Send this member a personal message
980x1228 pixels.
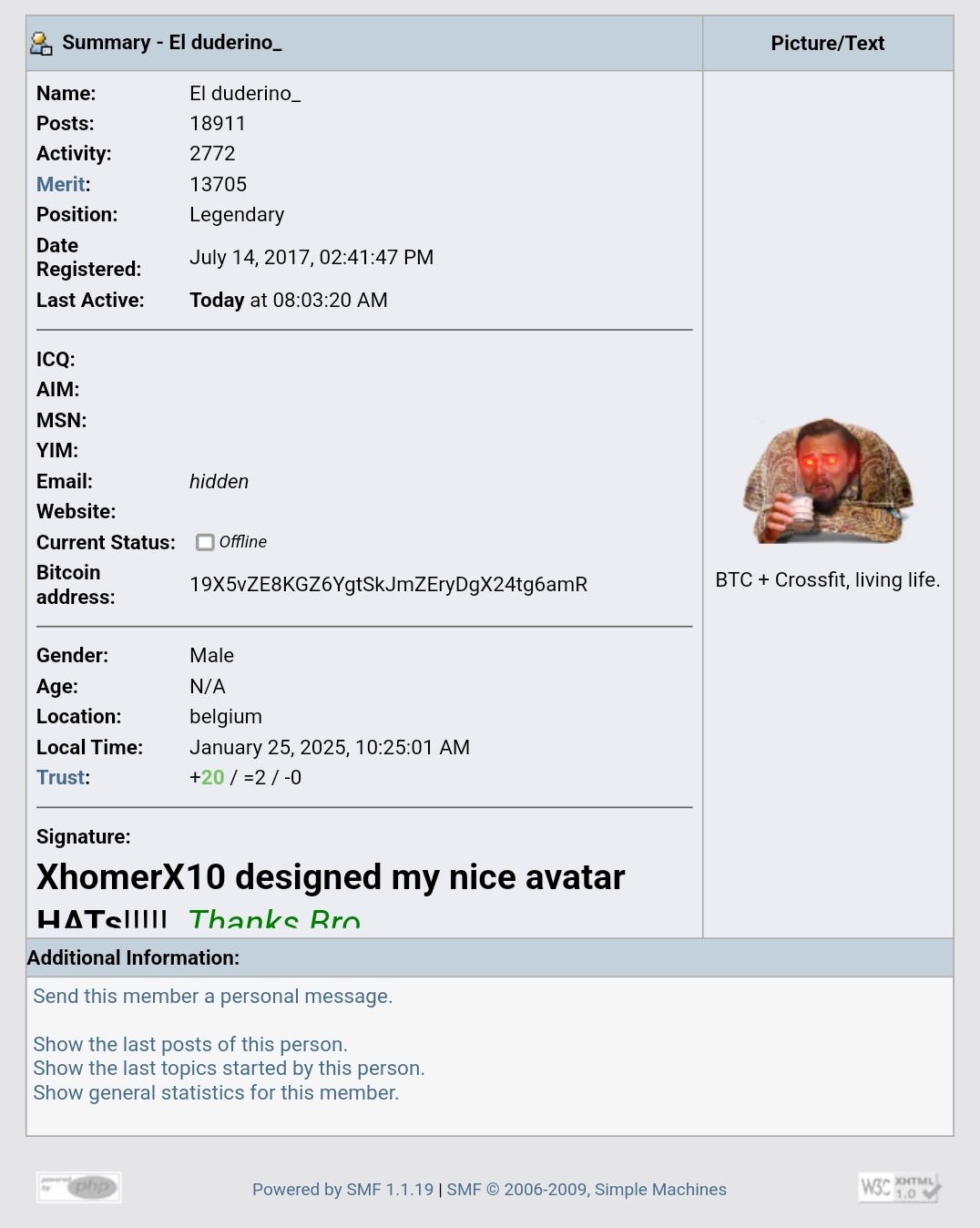212,996
